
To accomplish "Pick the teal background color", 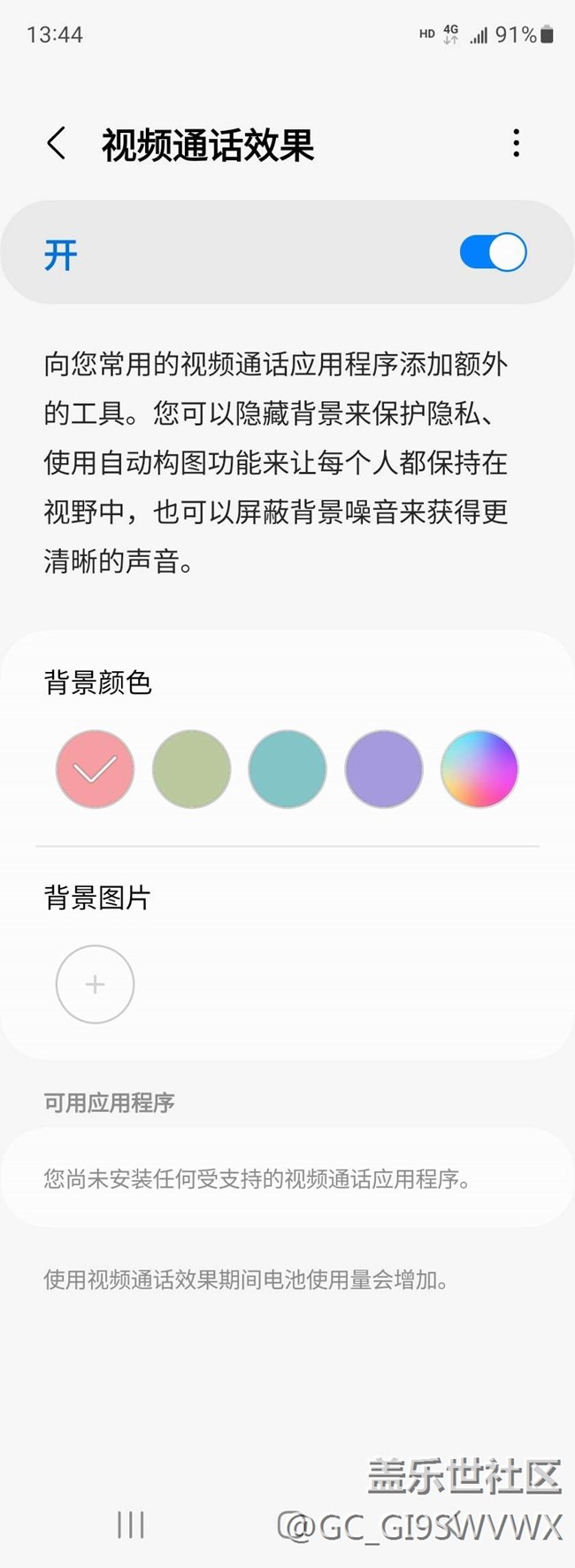I will click(x=287, y=769).
